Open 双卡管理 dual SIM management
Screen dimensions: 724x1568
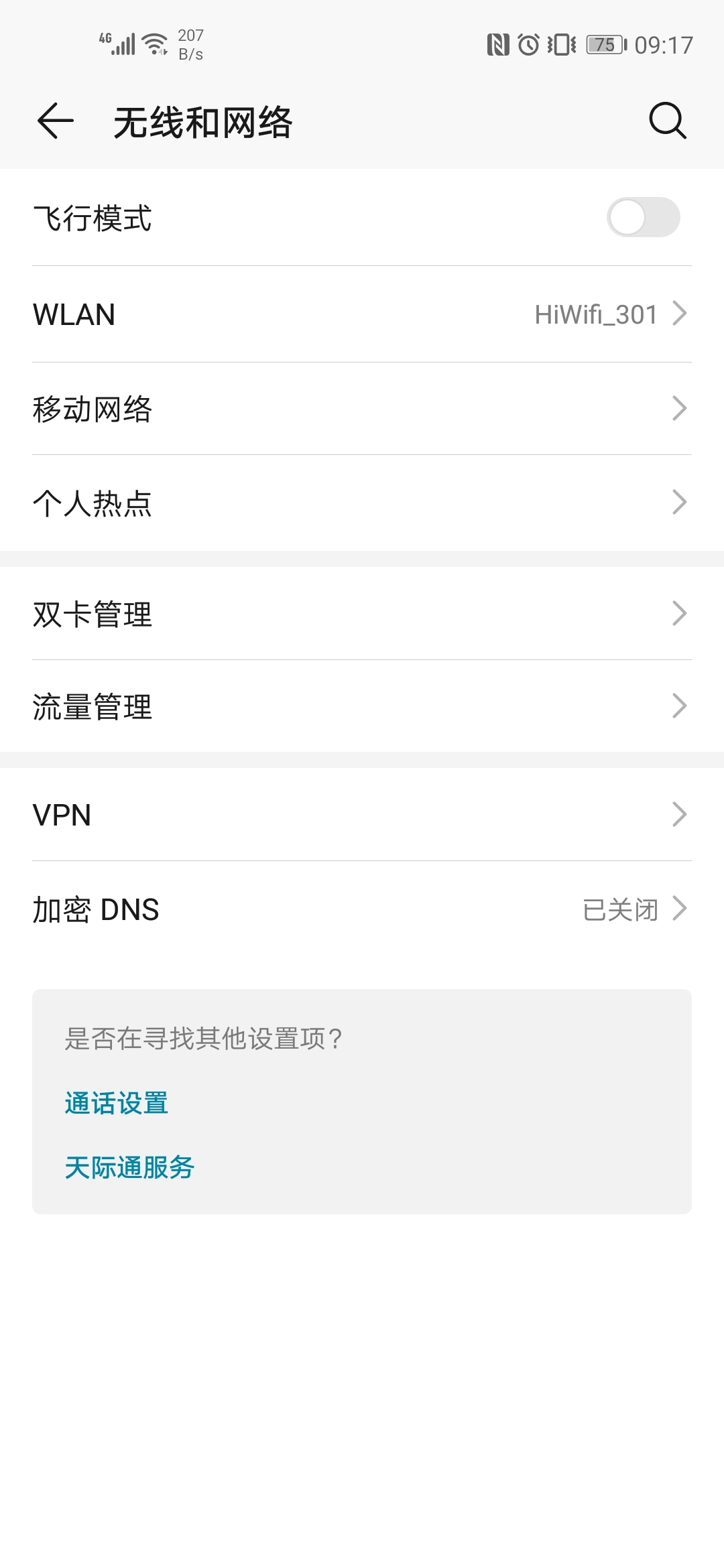362,613
